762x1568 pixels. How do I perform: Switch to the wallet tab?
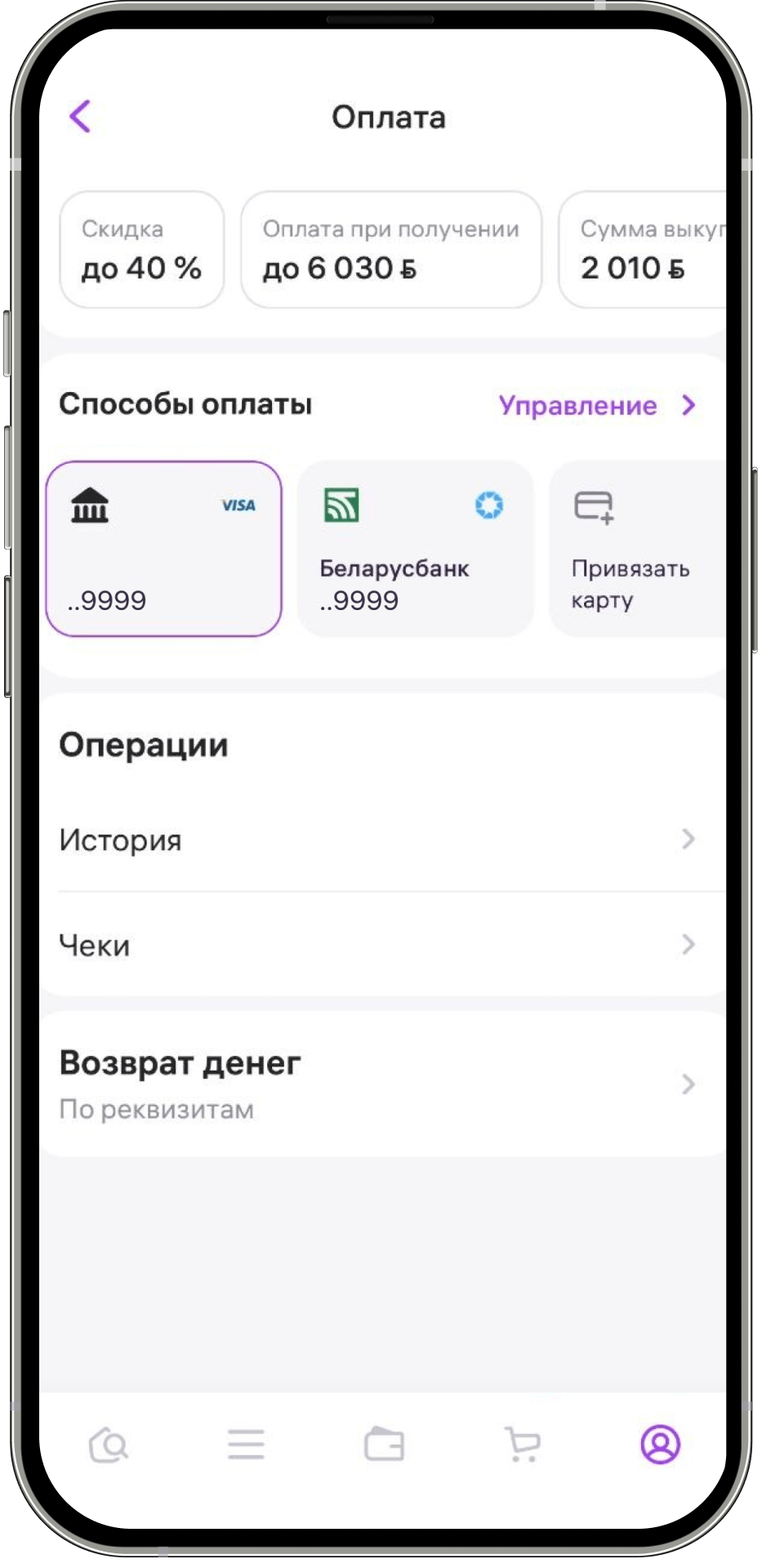click(384, 1445)
